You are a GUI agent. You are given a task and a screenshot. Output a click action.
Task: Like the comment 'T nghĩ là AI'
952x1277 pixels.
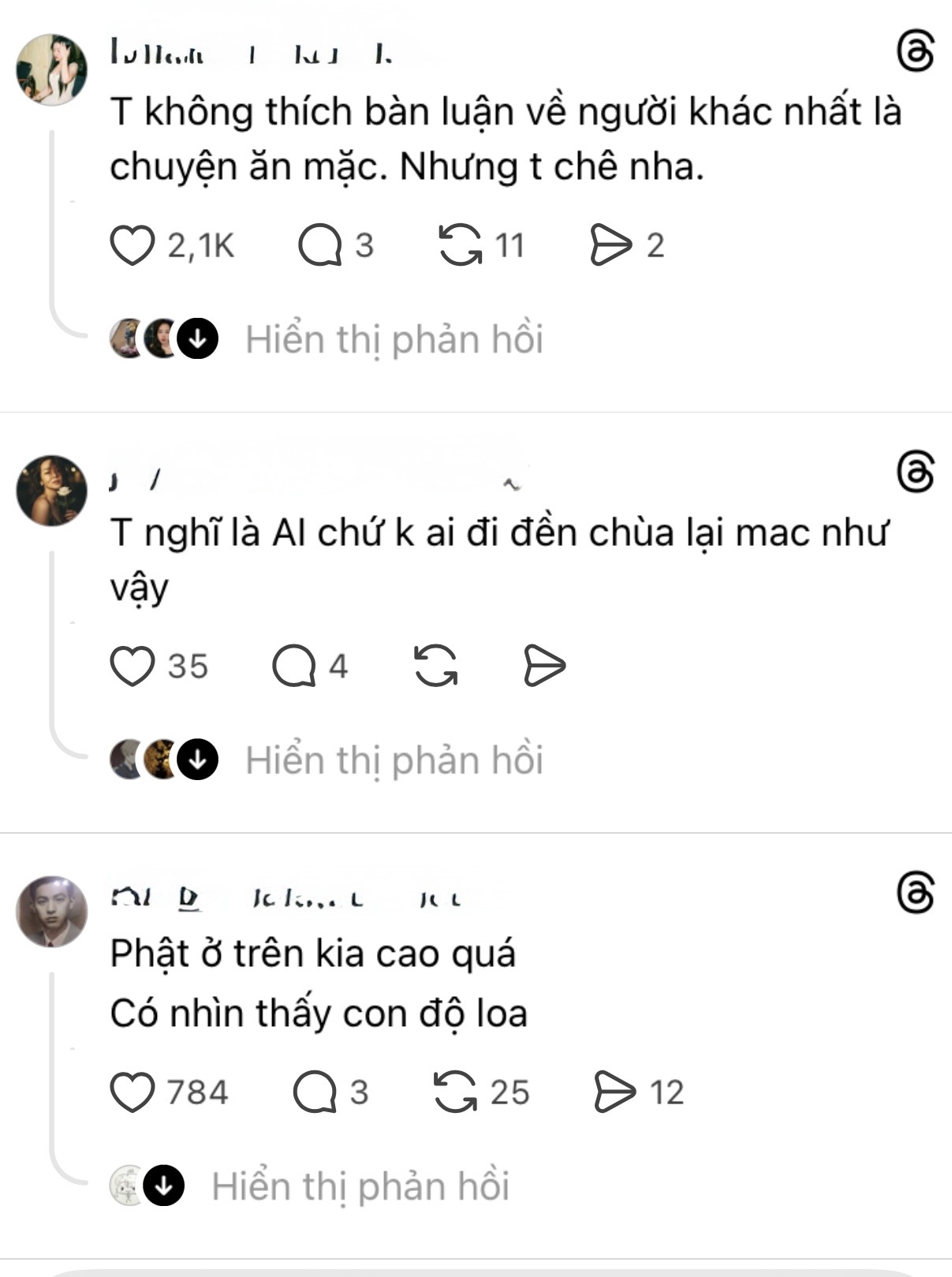[132, 666]
